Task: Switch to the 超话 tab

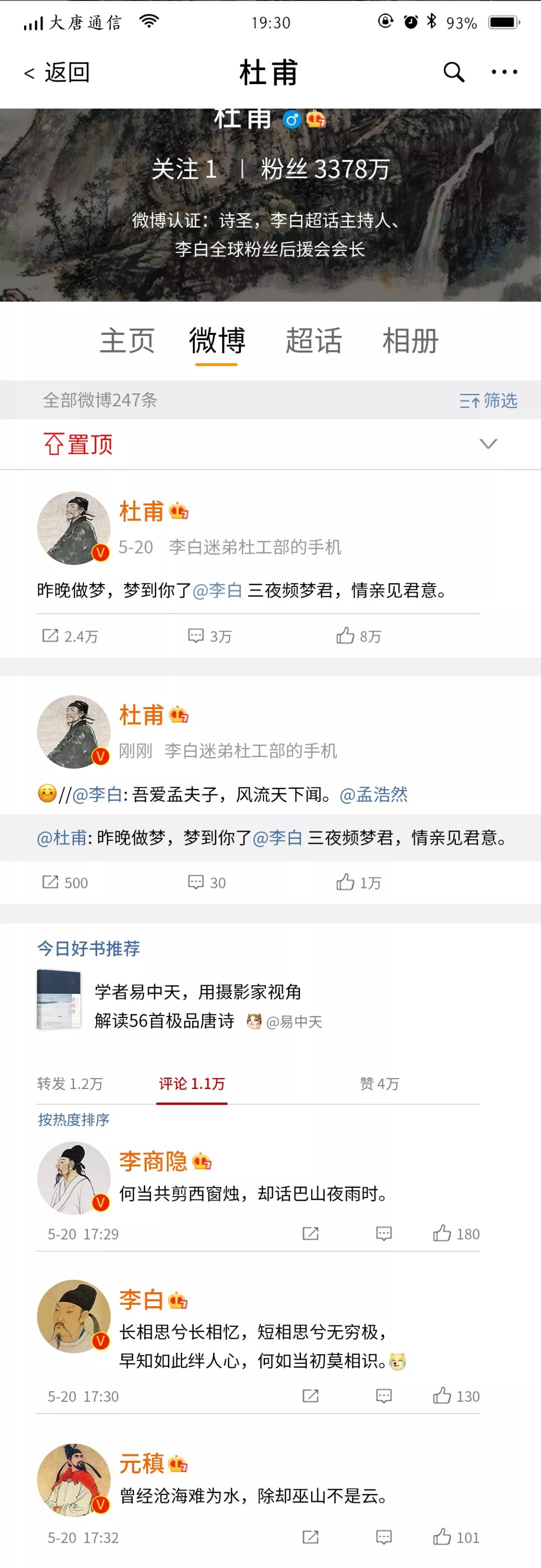Action: point(313,340)
